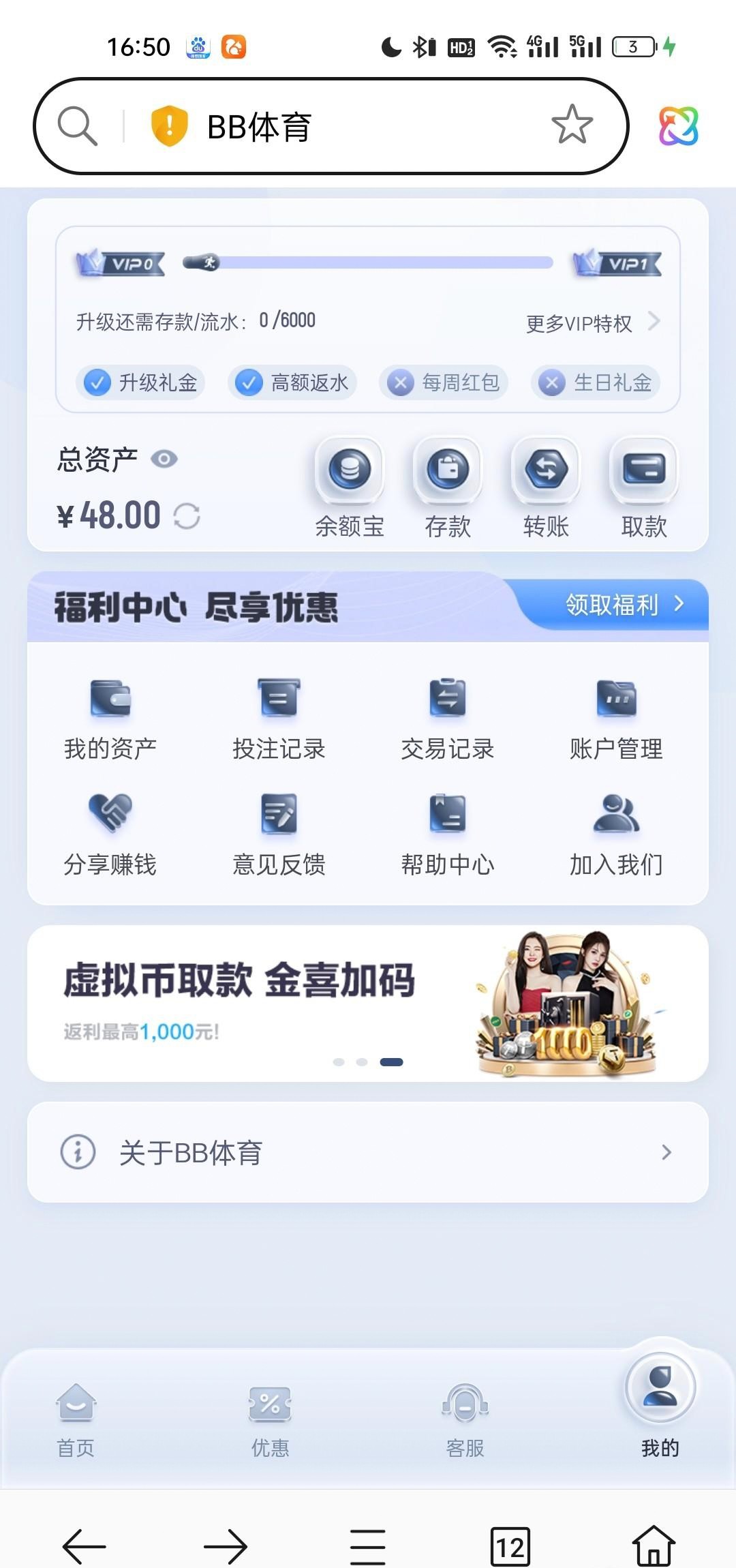Toggle total assets visibility eye icon
This screenshot has width=736, height=1568.
(x=164, y=459)
